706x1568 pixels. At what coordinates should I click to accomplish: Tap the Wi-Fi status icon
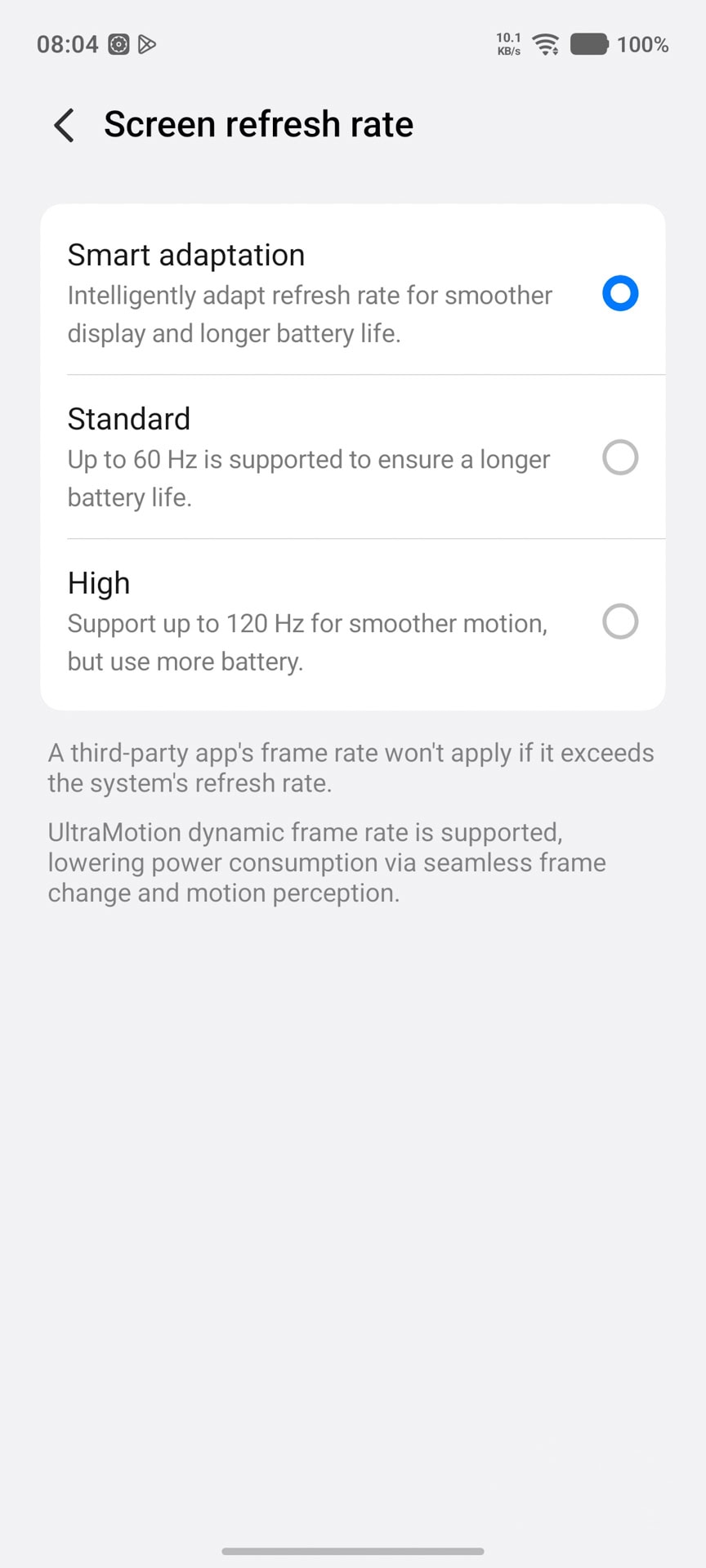coord(544,45)
